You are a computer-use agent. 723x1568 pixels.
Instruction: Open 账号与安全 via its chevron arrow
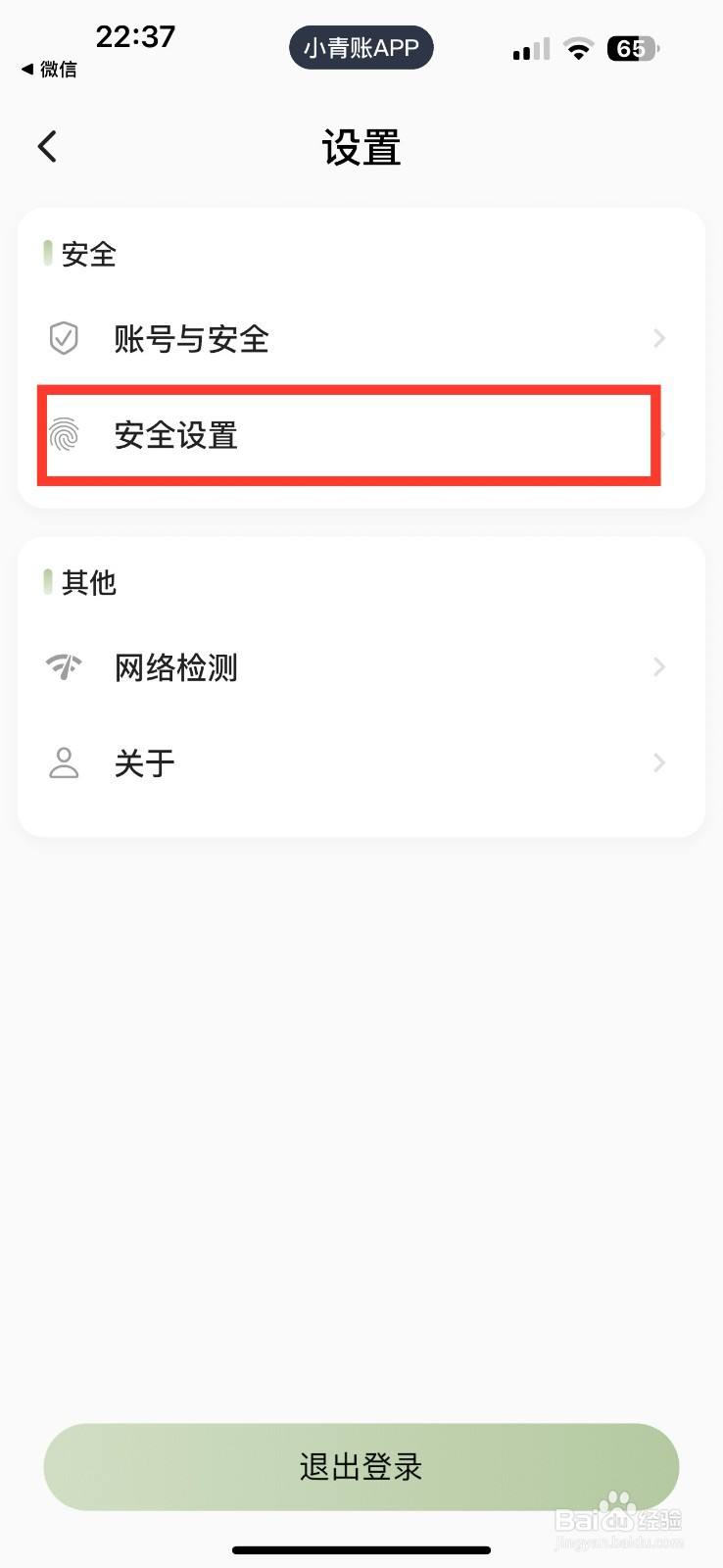pos(658,338)
